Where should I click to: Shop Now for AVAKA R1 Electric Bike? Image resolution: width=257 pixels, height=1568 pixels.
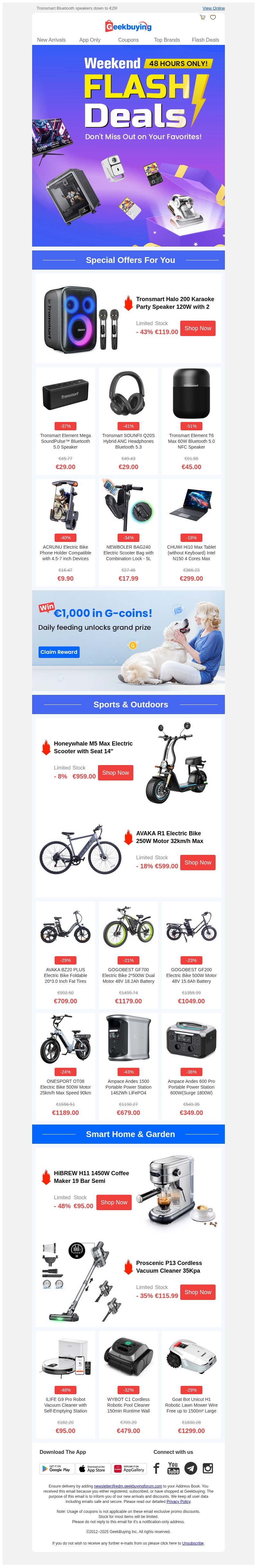coord(198,862)
